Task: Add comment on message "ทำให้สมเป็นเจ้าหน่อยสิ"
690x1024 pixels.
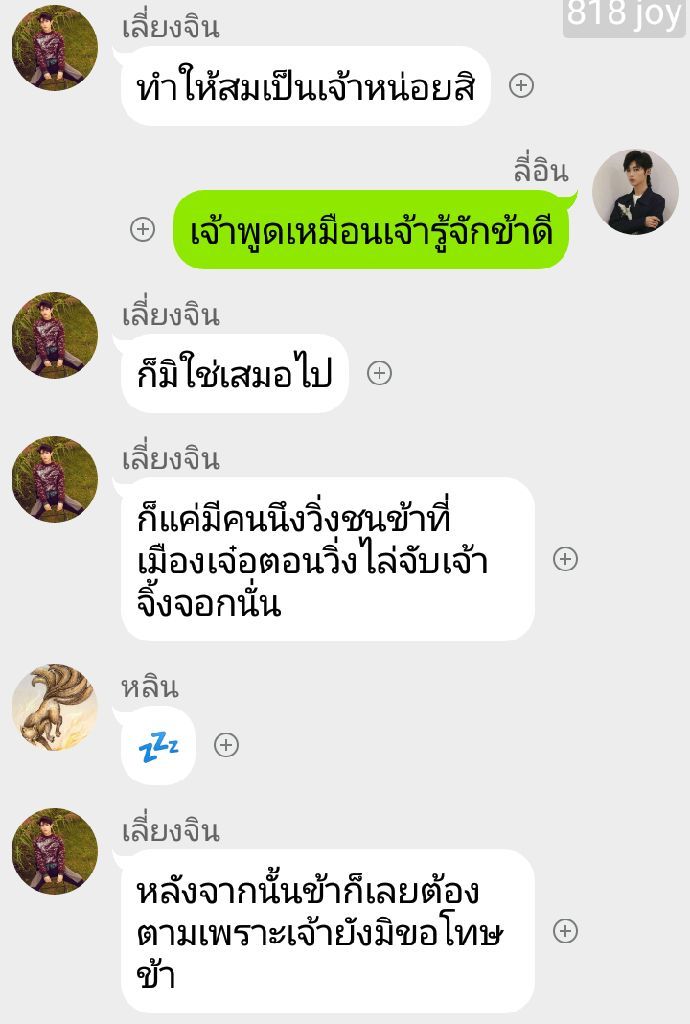Action: point(521,86)
